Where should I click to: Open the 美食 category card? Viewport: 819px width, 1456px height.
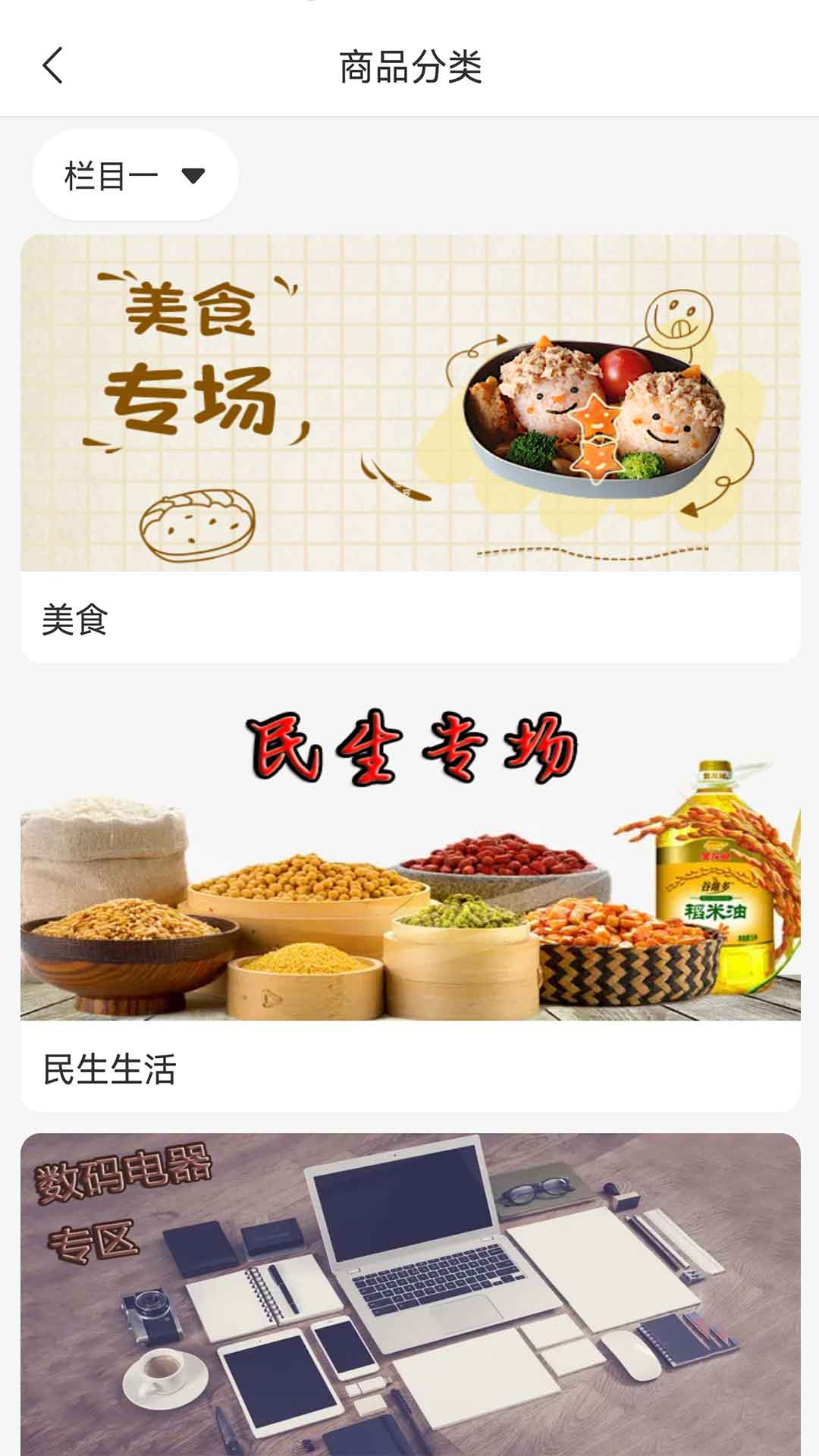tap(409, 447)
